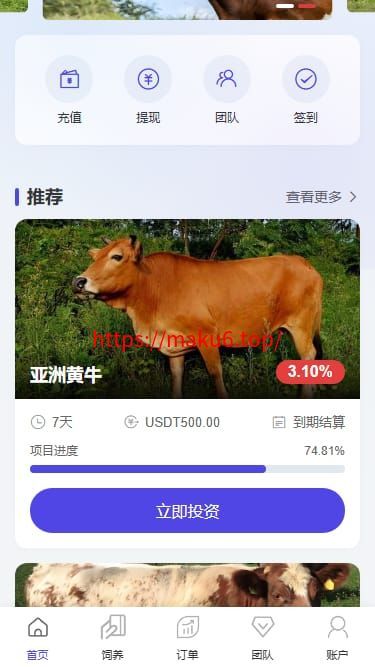Open the 团队 shortcut in quick actions
This screenshot has height=667, width=375.
pos(227,90)
